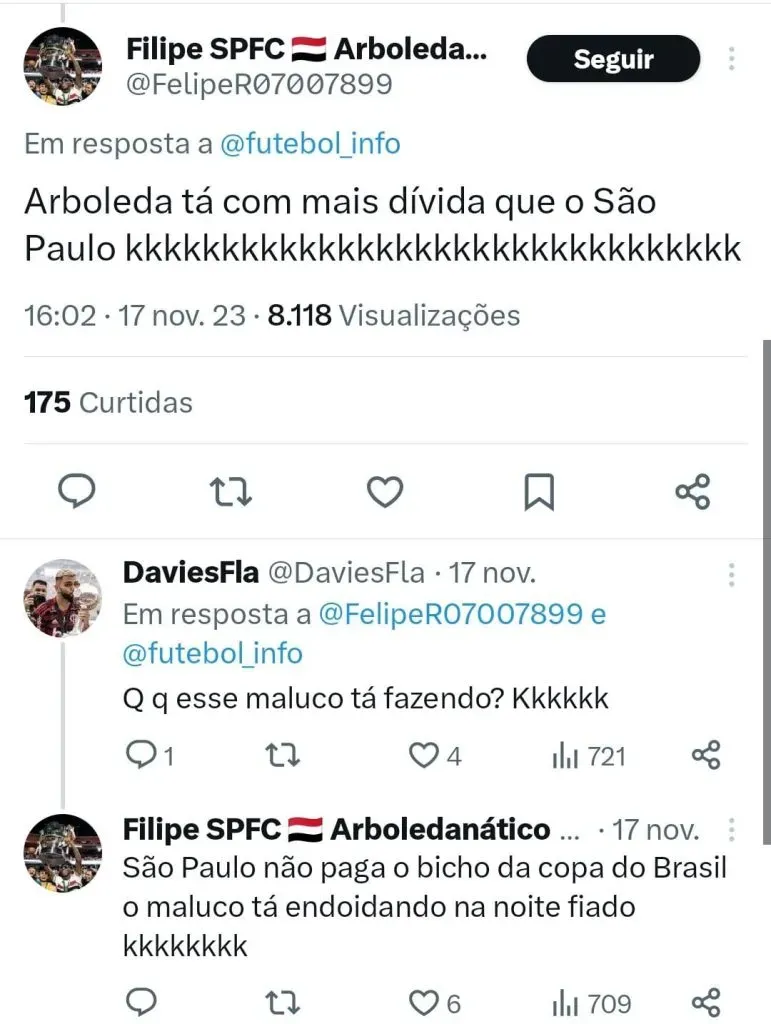
Task: Open overflow menu on DaviesFla's reply
Action: (733, 574)
